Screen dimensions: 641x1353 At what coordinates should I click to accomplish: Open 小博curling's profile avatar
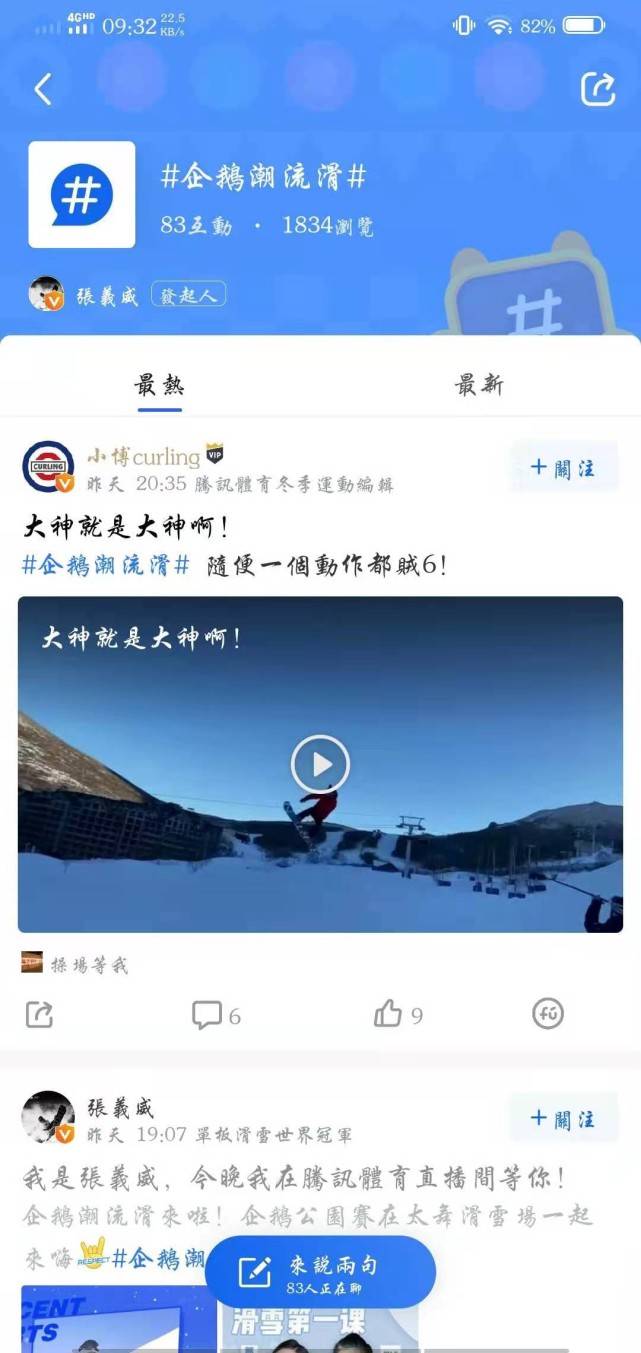pos(48,466)
